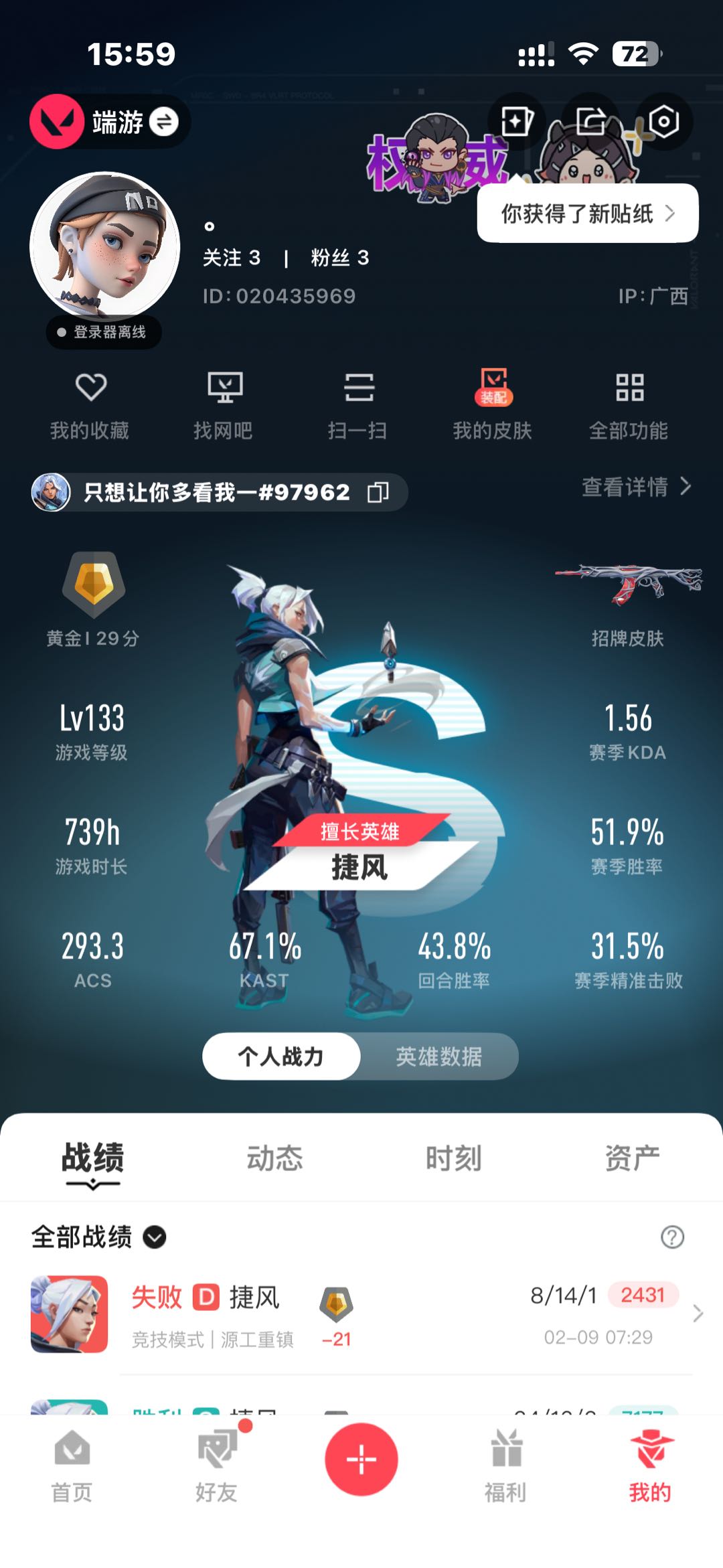Screen dimensions: 723x1568
Task: Open settings hexagon icon
Action: tap(663, 122)
